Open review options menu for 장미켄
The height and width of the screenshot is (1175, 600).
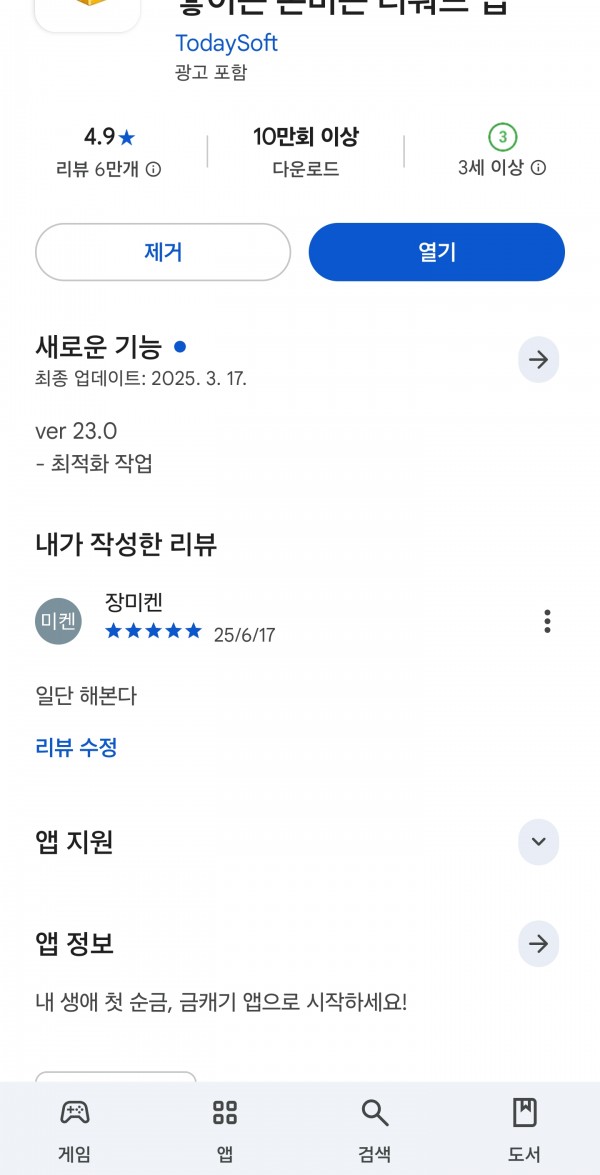pyautogui.click(x=547, y=621)
